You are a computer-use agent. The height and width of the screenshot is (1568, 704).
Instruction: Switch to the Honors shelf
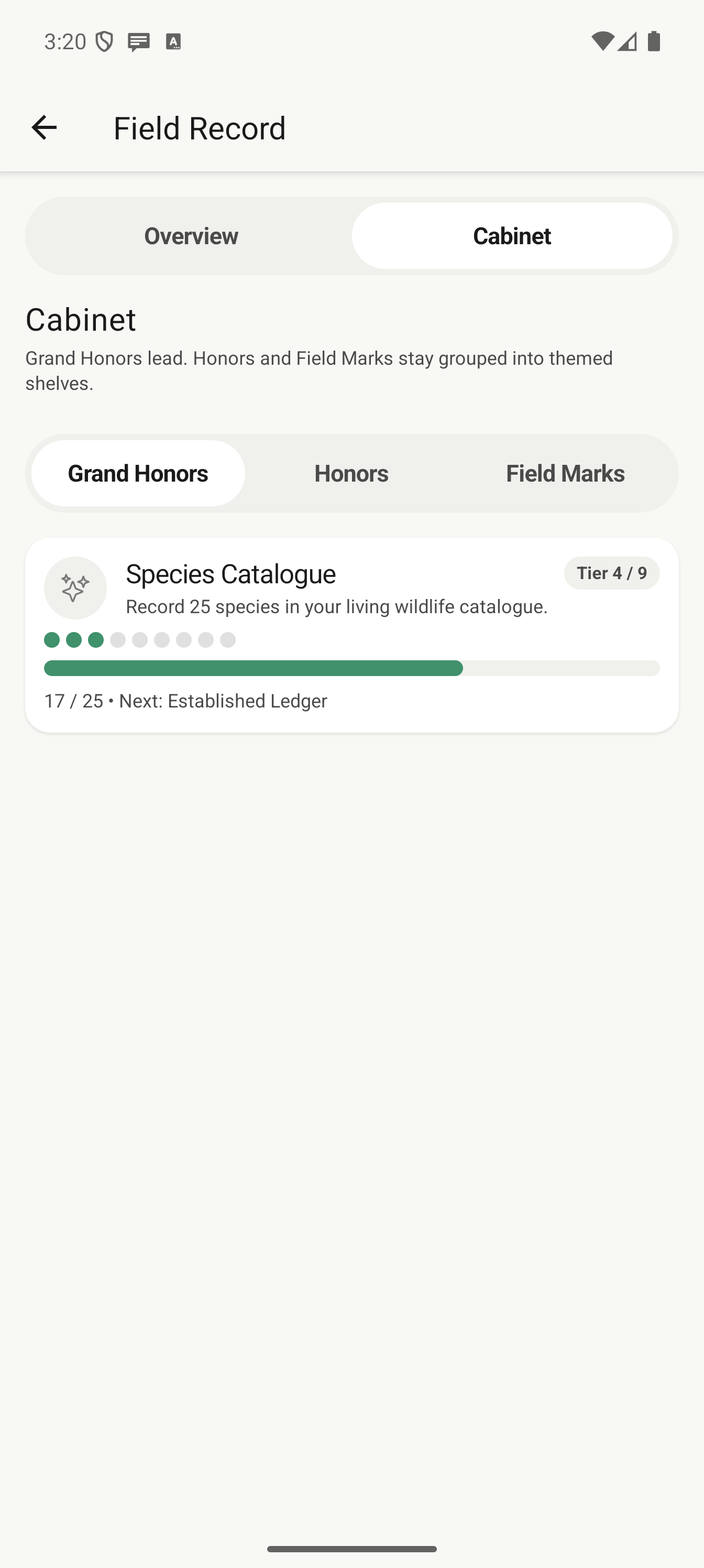pos(351,473)
